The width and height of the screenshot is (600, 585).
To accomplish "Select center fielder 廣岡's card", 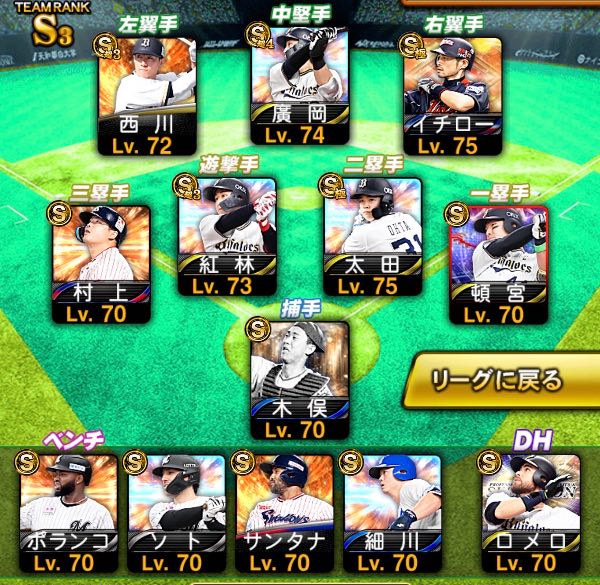I will [x=300, y=86].
